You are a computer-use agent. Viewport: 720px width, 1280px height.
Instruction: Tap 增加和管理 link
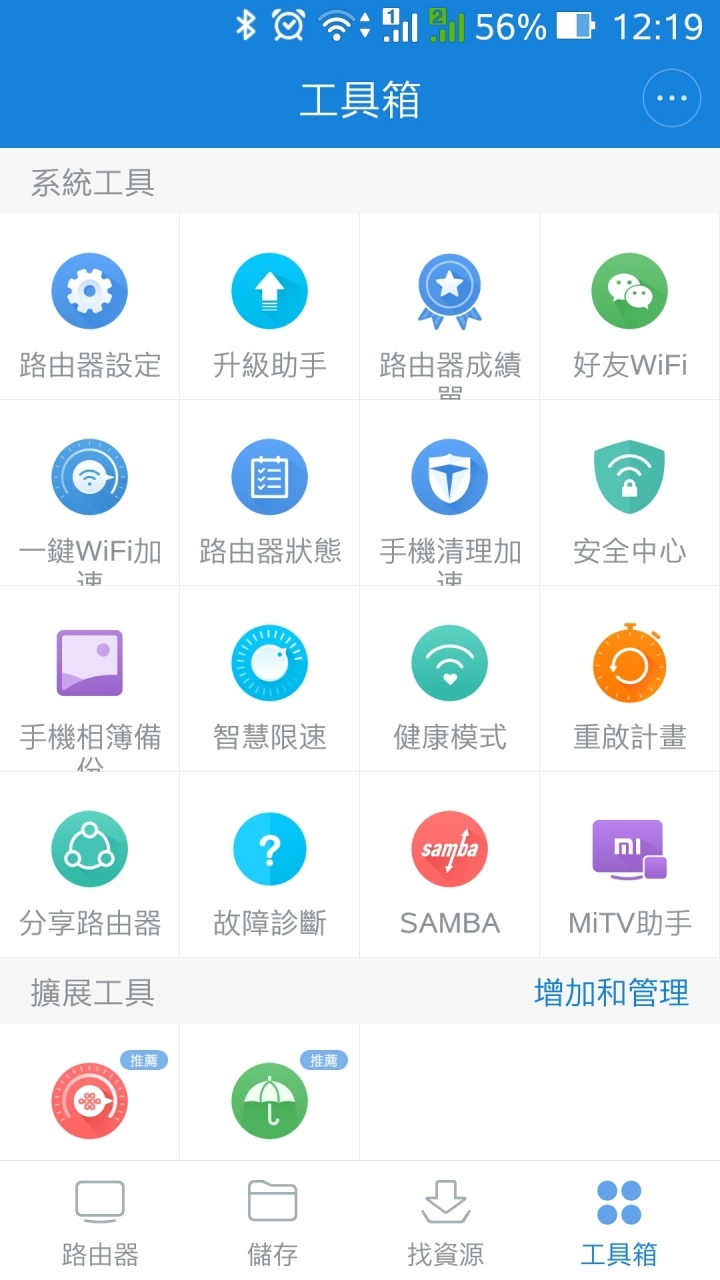pyautogui.click(x=611, y=992)
